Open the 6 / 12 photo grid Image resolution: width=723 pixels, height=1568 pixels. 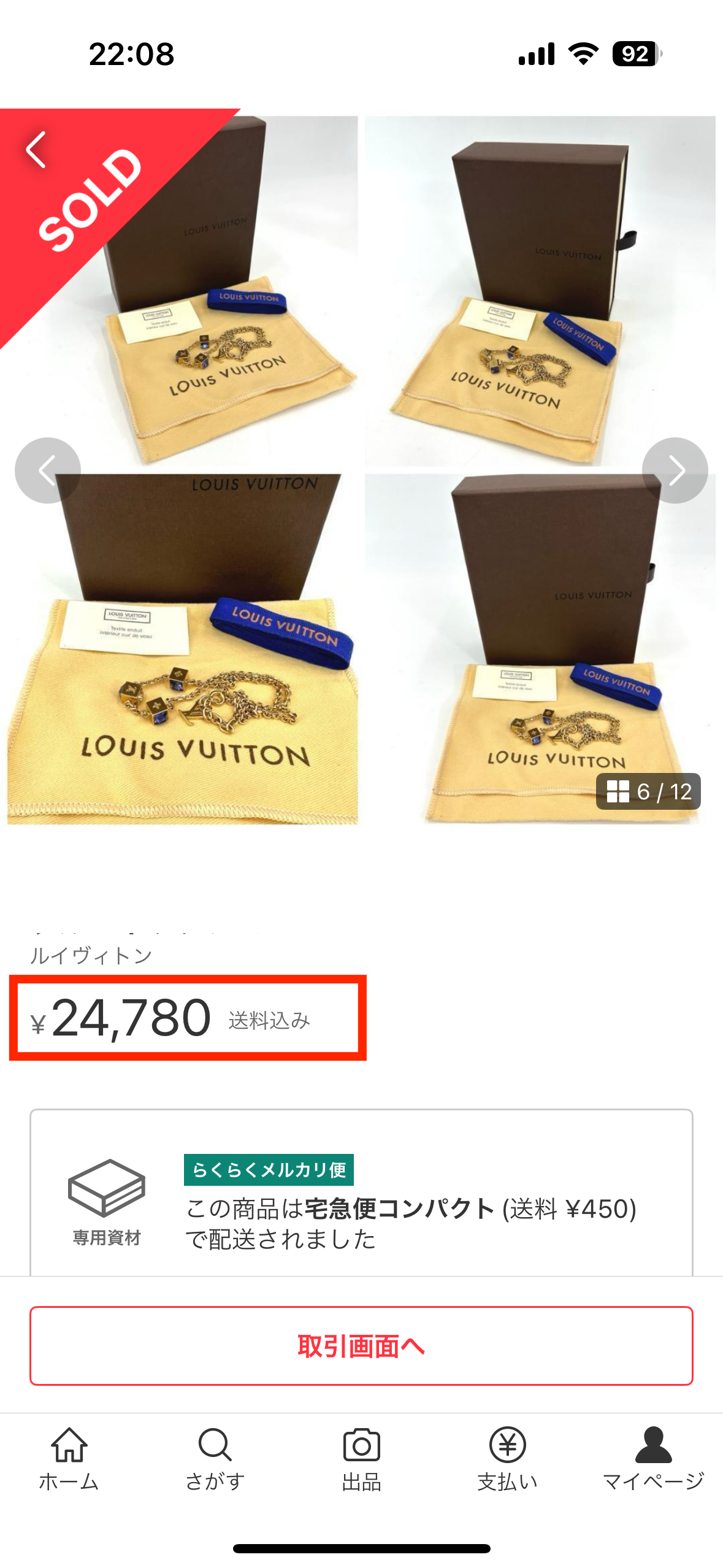tap(648, 791)
